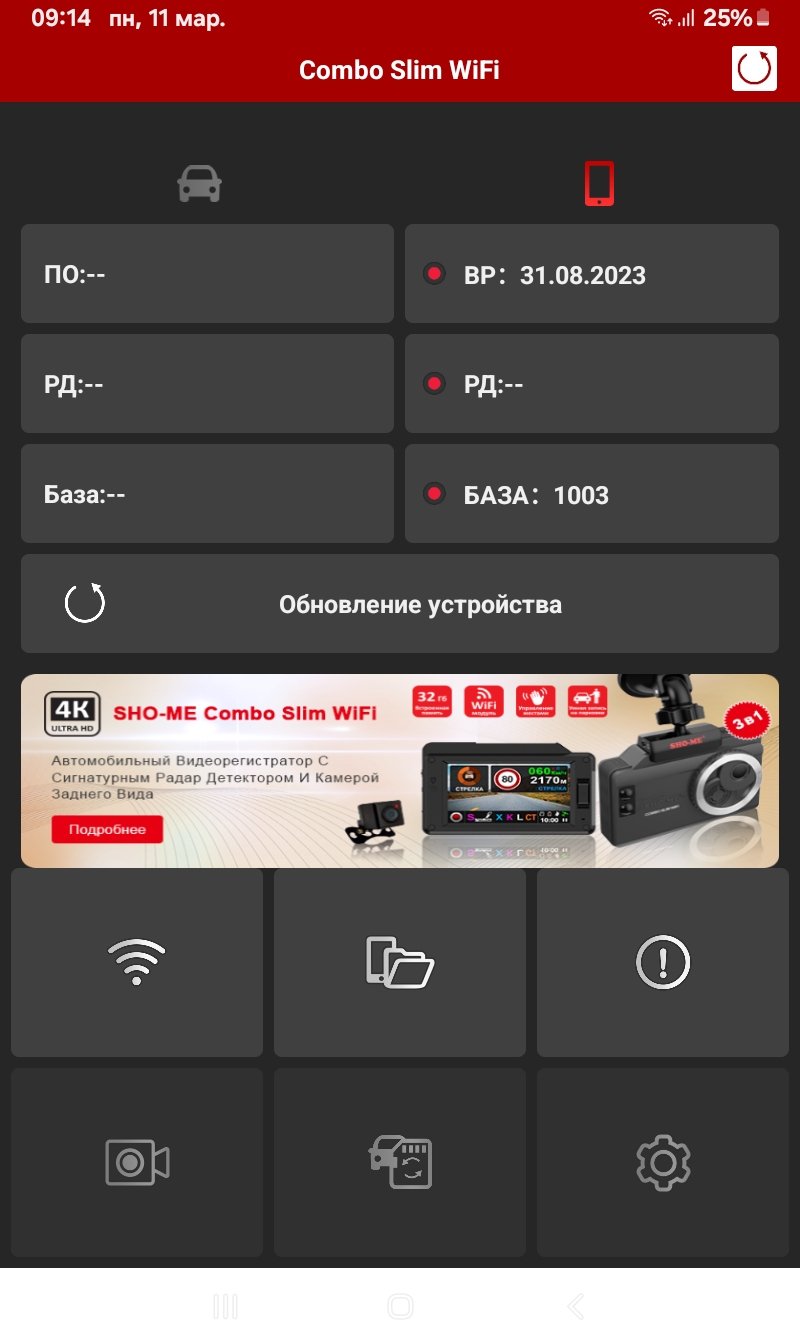The image size is (800, 1340).
Task: Switch to the car device tab
Action: coord(199,184)
